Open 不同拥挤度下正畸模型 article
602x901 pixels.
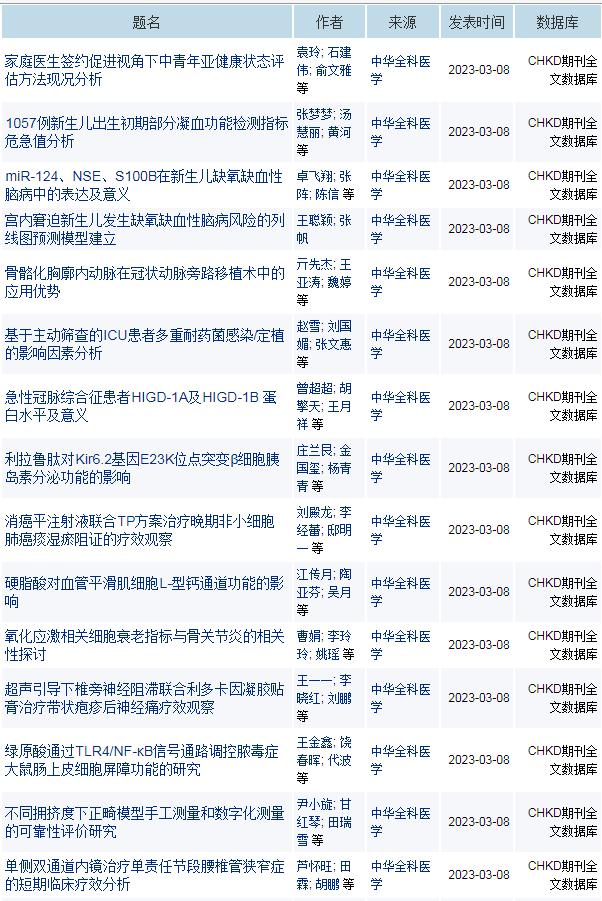(x=144, y=822)
